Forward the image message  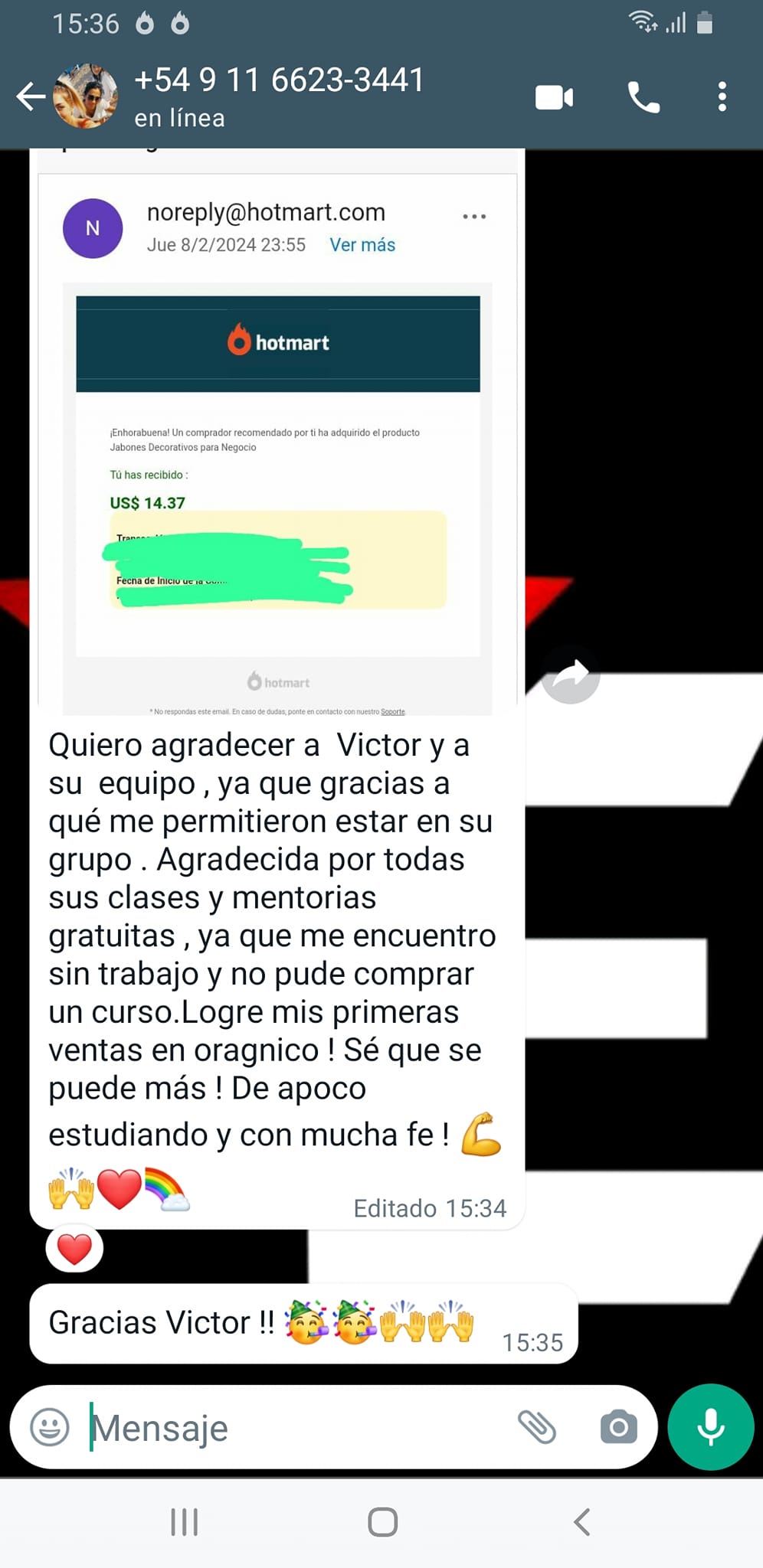click(x=571, y=675)
